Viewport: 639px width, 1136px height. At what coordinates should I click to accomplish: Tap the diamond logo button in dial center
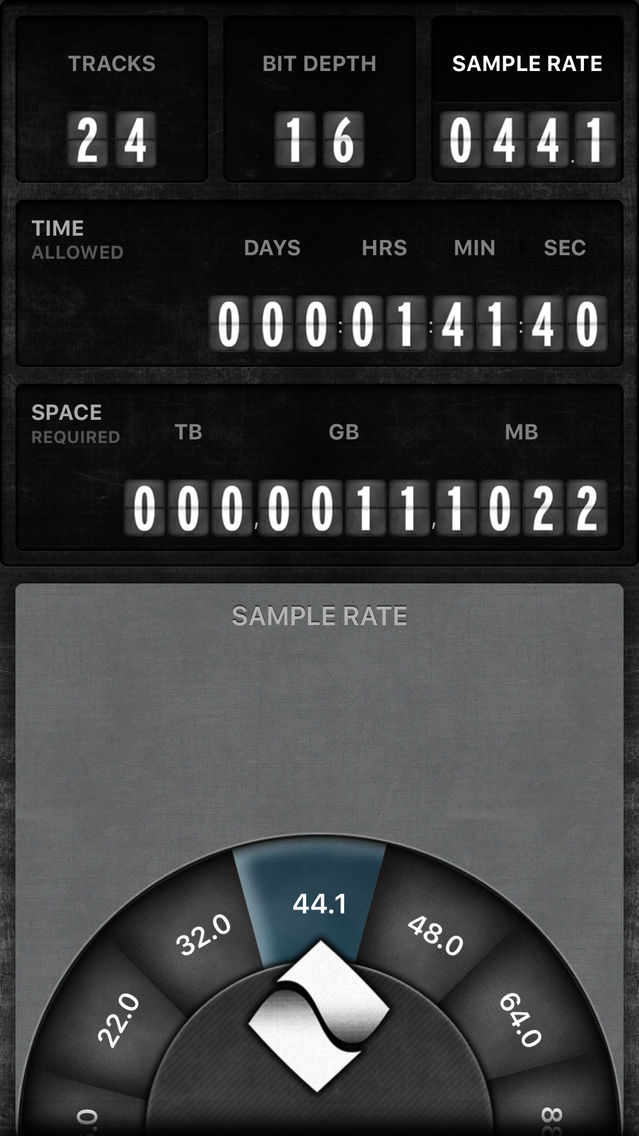pos(319,1016)
